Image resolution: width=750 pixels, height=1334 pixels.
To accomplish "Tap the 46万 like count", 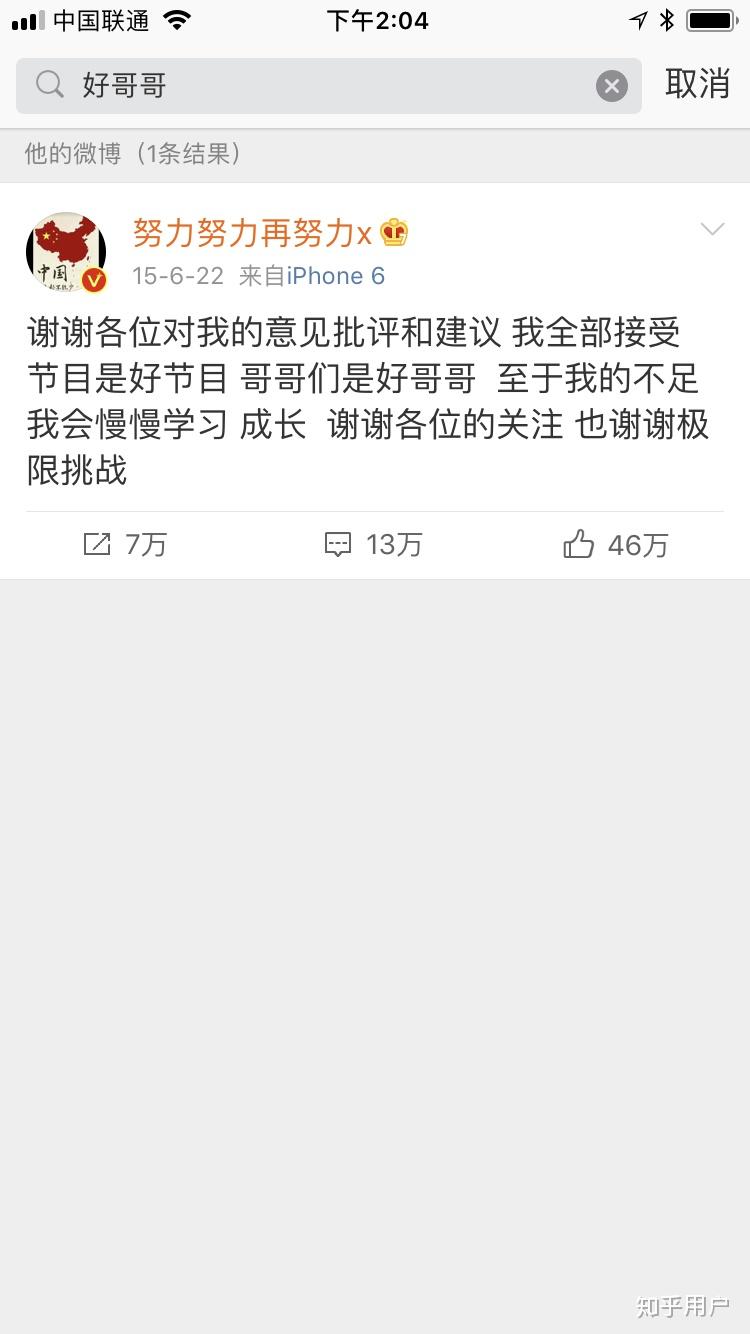I will pos(639,543).
